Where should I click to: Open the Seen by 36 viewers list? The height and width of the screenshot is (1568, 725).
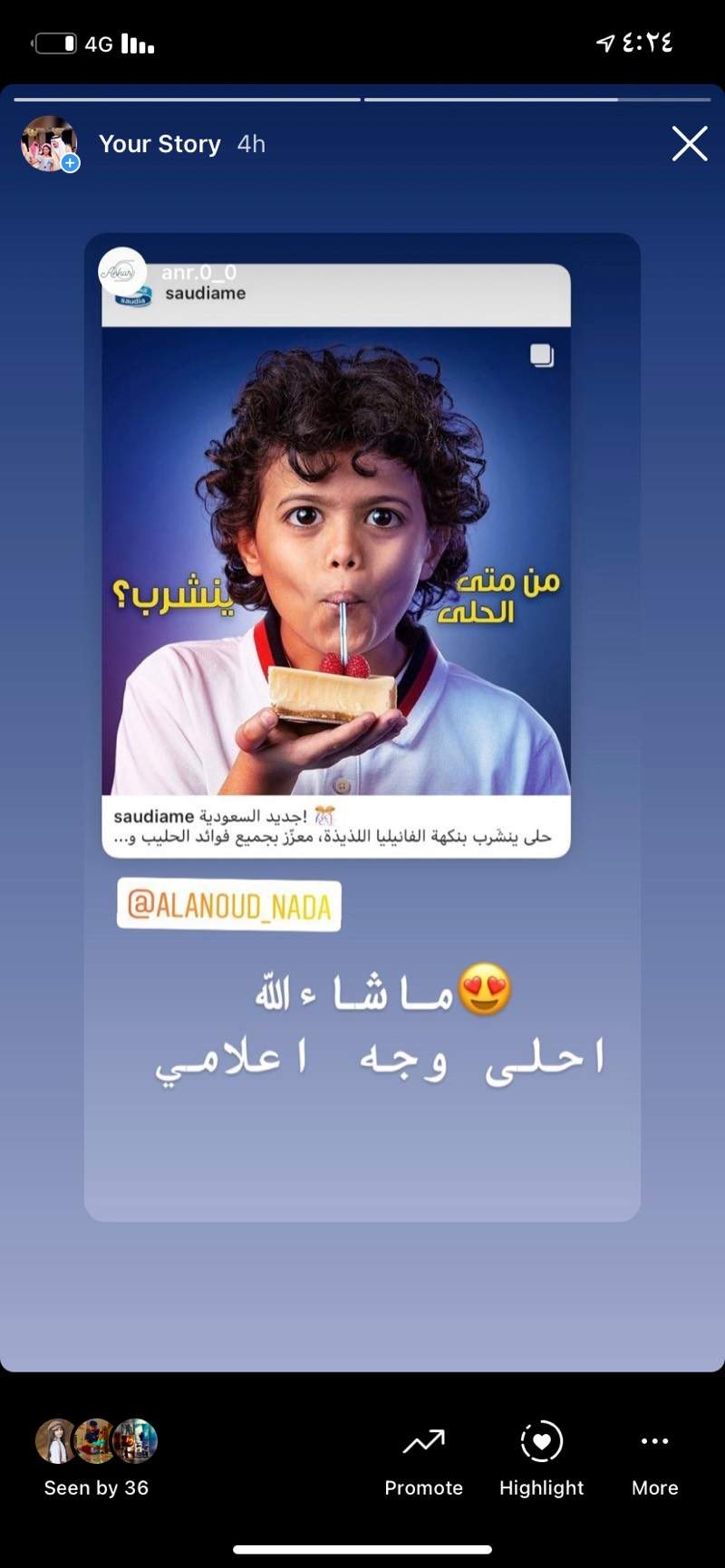click(x=96, y=1458)
